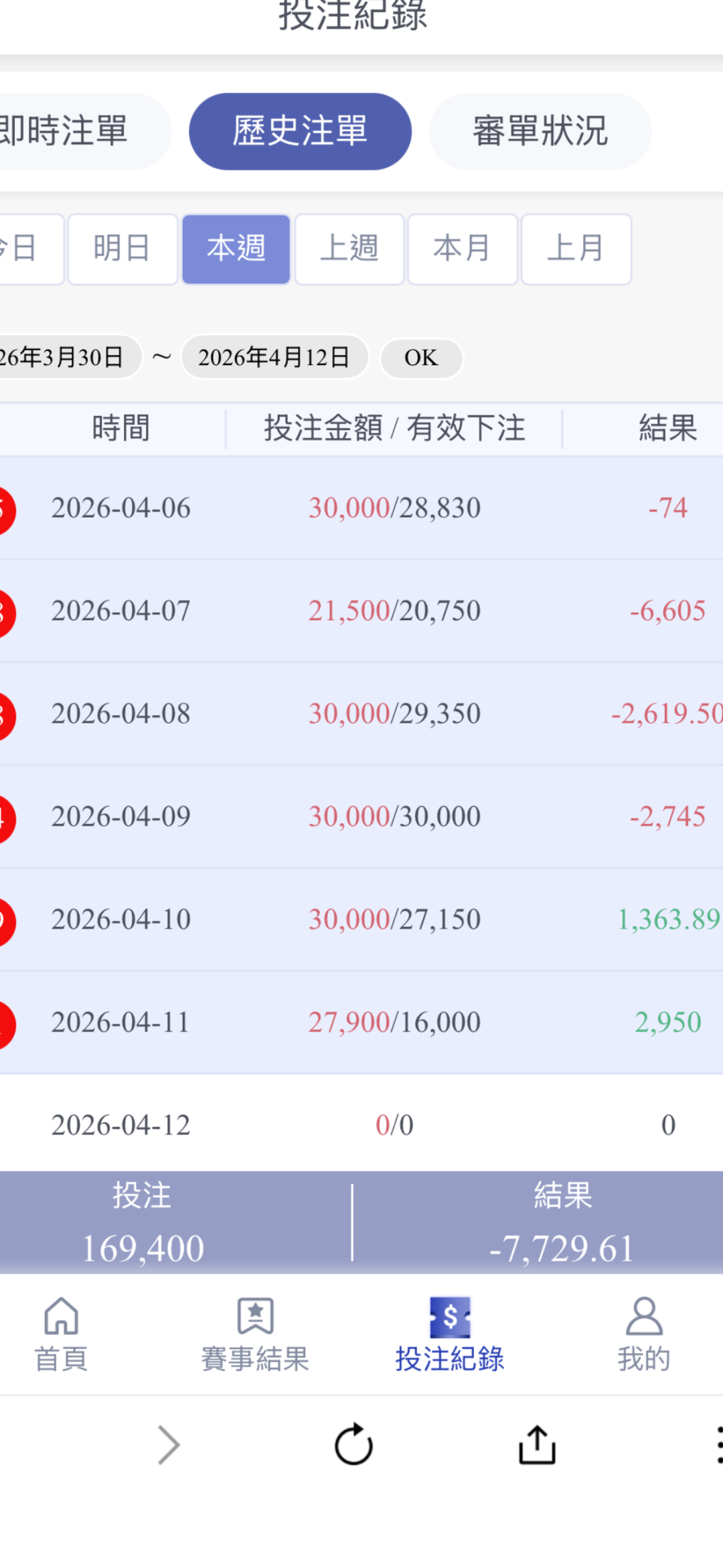Image resolution: width=723 pixels, height=1568 pixels.
Task: Expand the 2026-04-09 record
Action: [x=361, y=816]
